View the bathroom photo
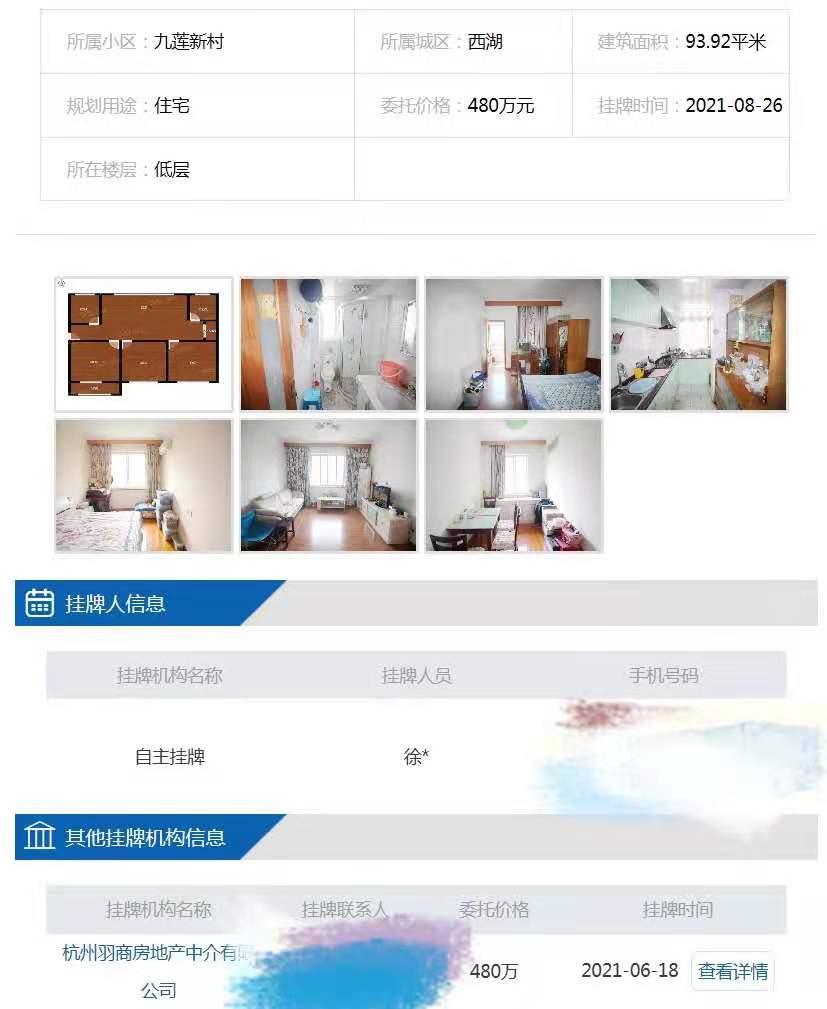This screenshot has height=1009, width=827. point(328,344)
